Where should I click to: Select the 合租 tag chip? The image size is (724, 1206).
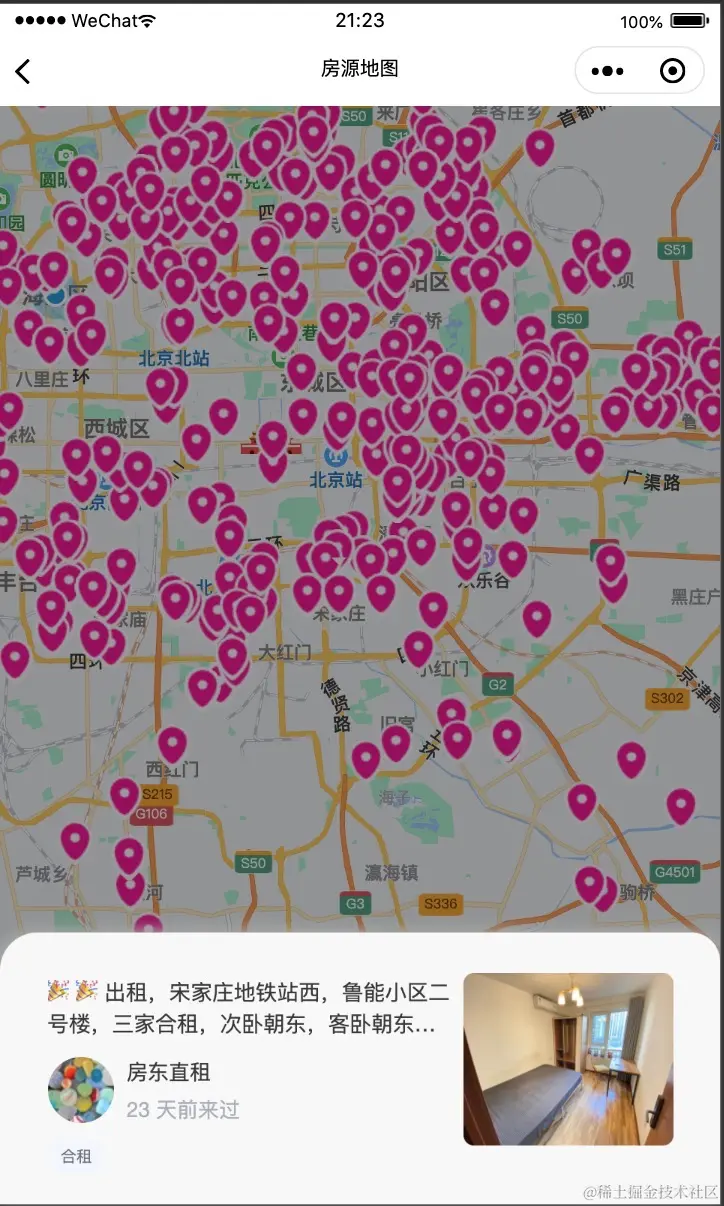pos(76,1156)
